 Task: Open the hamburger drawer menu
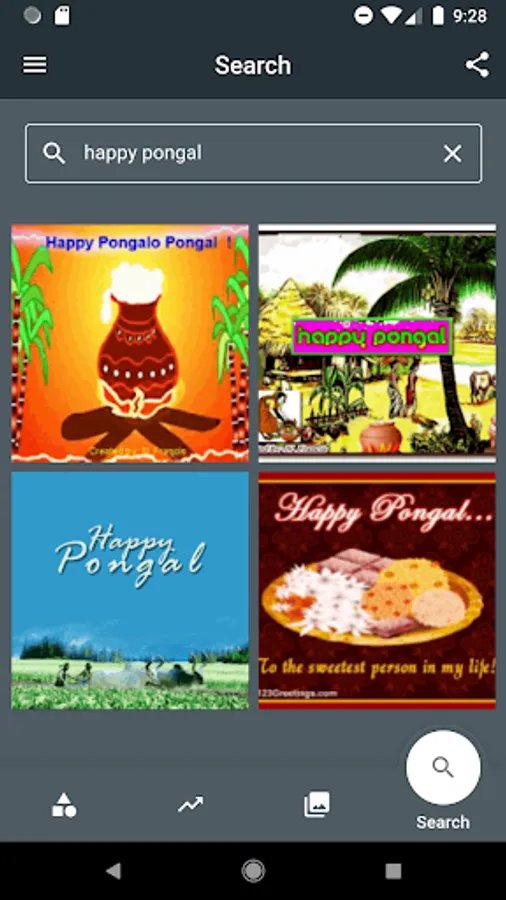click(34, 65)
